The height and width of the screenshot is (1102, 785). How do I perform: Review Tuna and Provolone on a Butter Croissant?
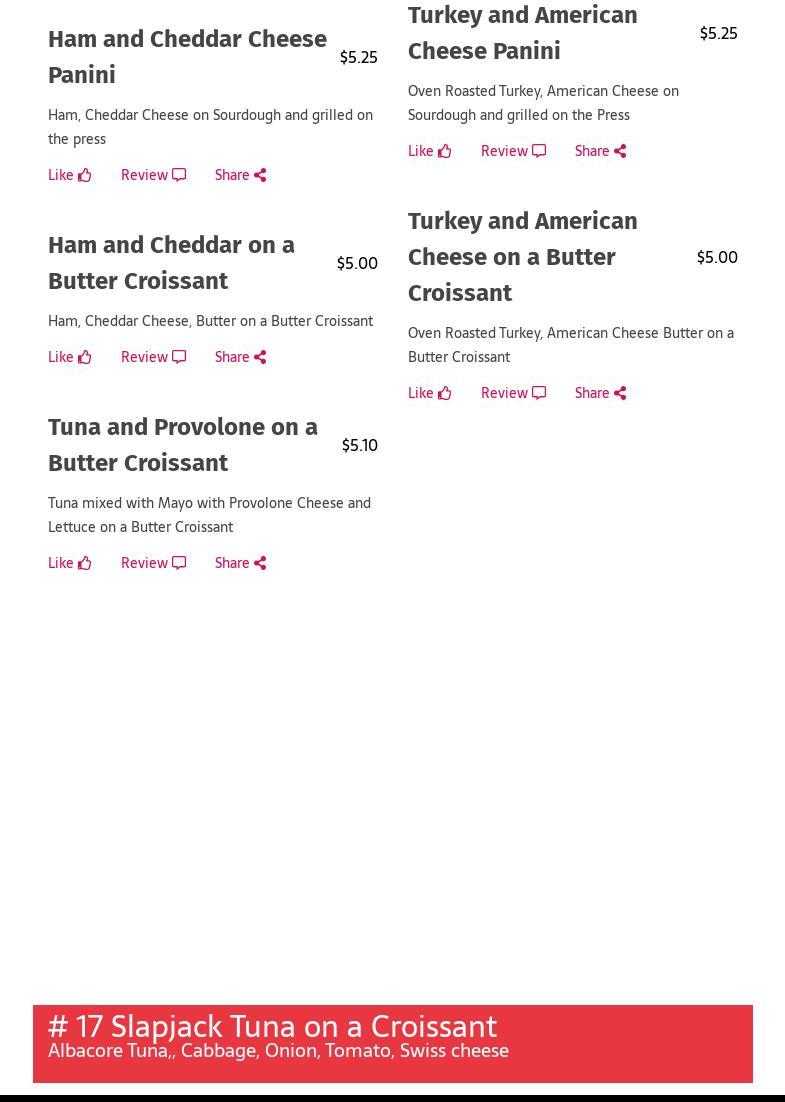pos(153,563)
